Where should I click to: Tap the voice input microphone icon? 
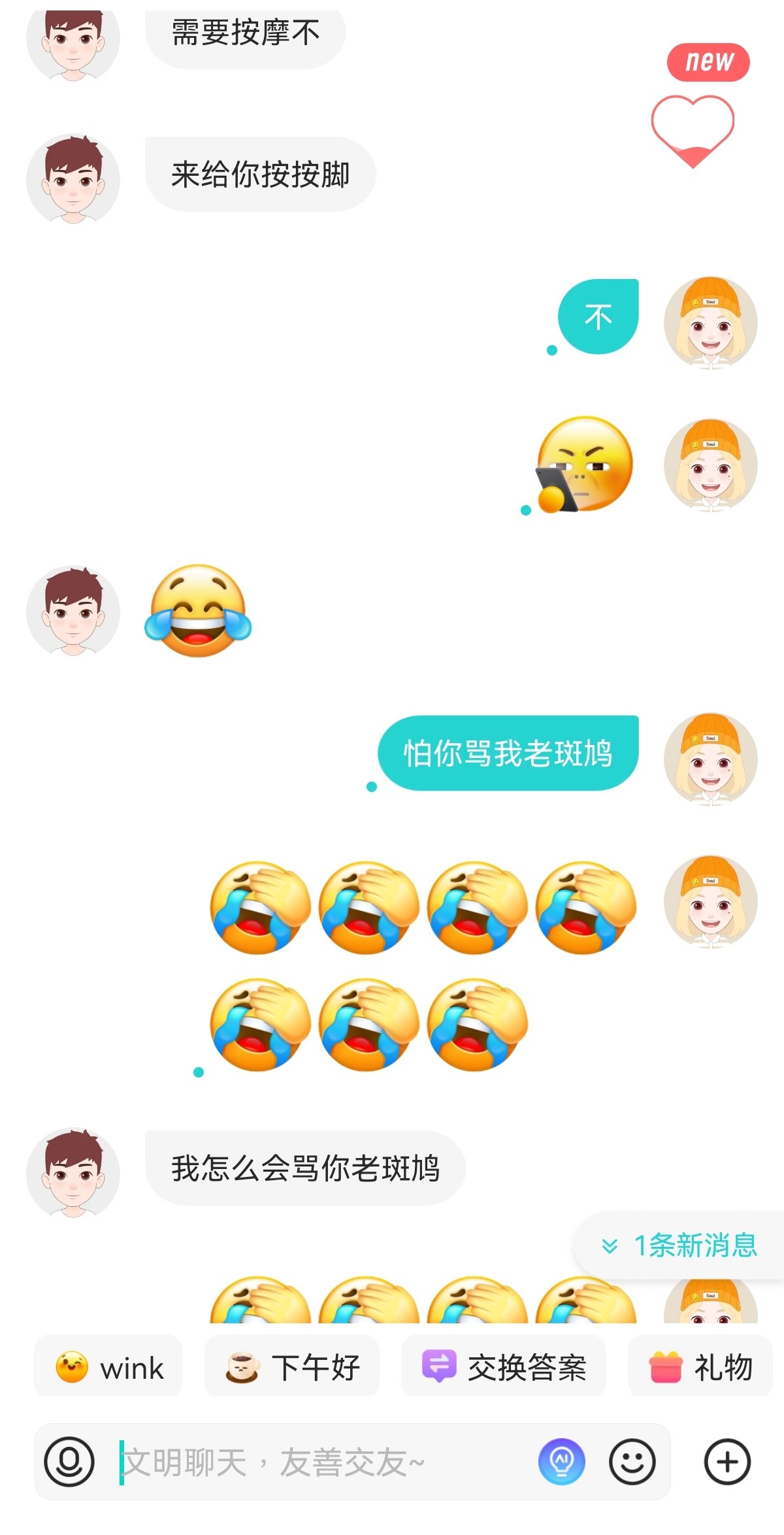point(69,1462)
